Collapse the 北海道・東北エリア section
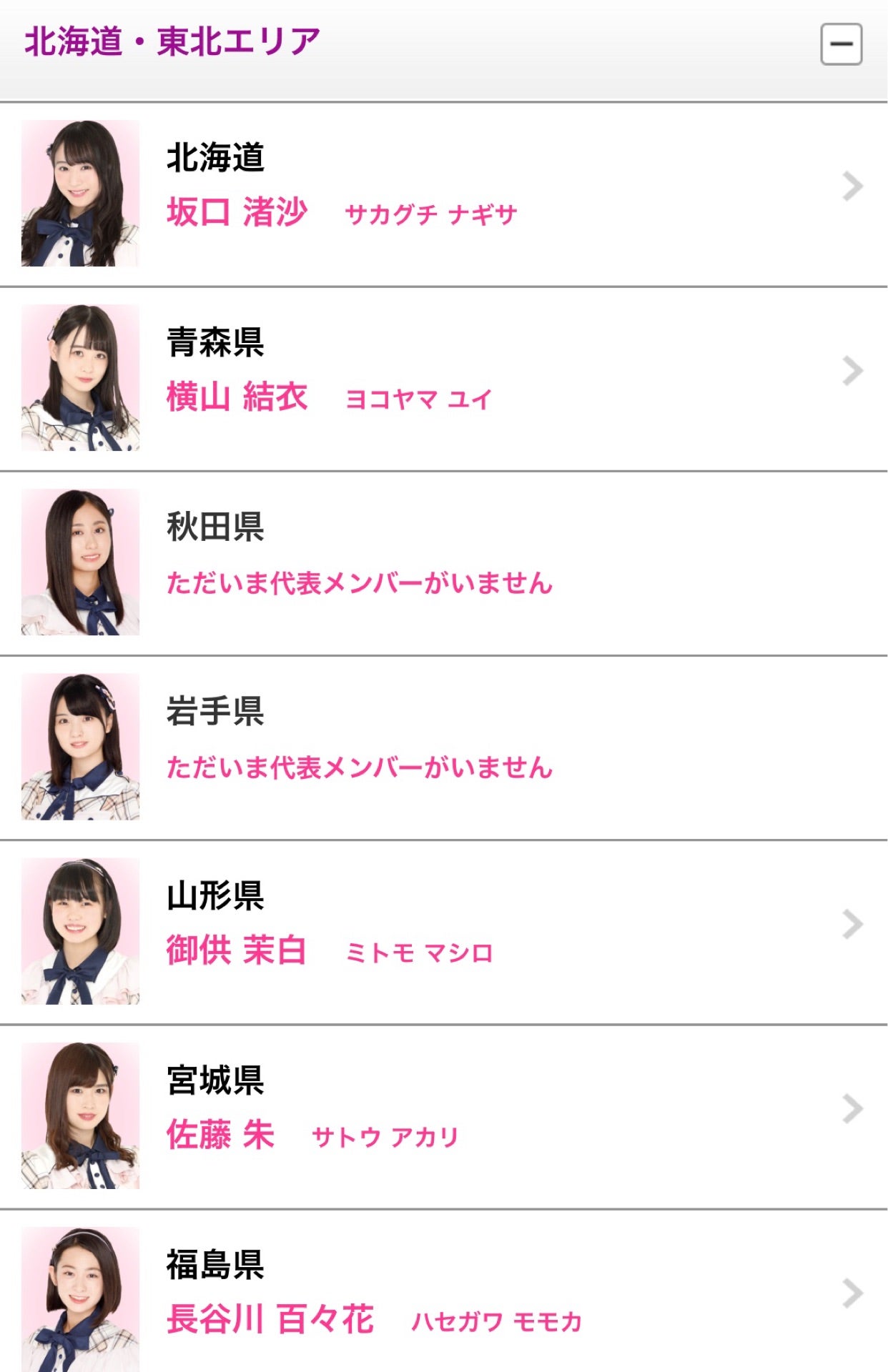This screenshot has height=1372, width=888. pos(841,44)
